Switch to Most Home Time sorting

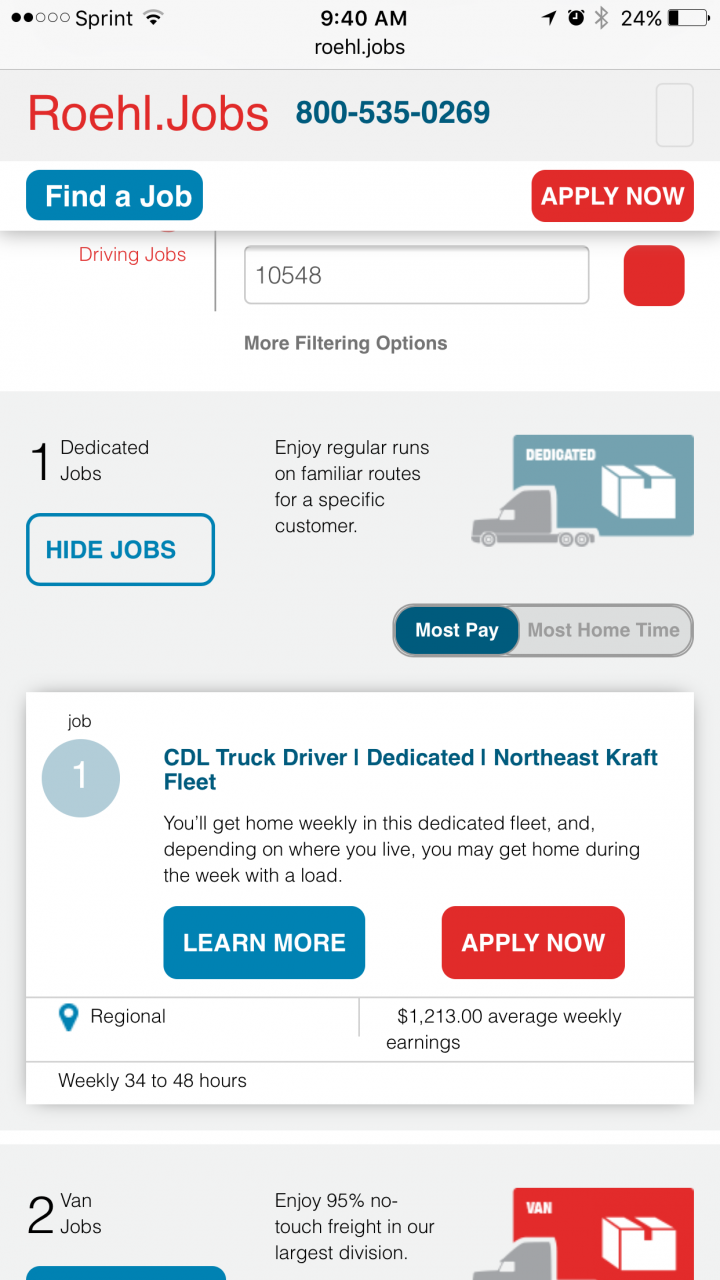(x=603, y=630)
